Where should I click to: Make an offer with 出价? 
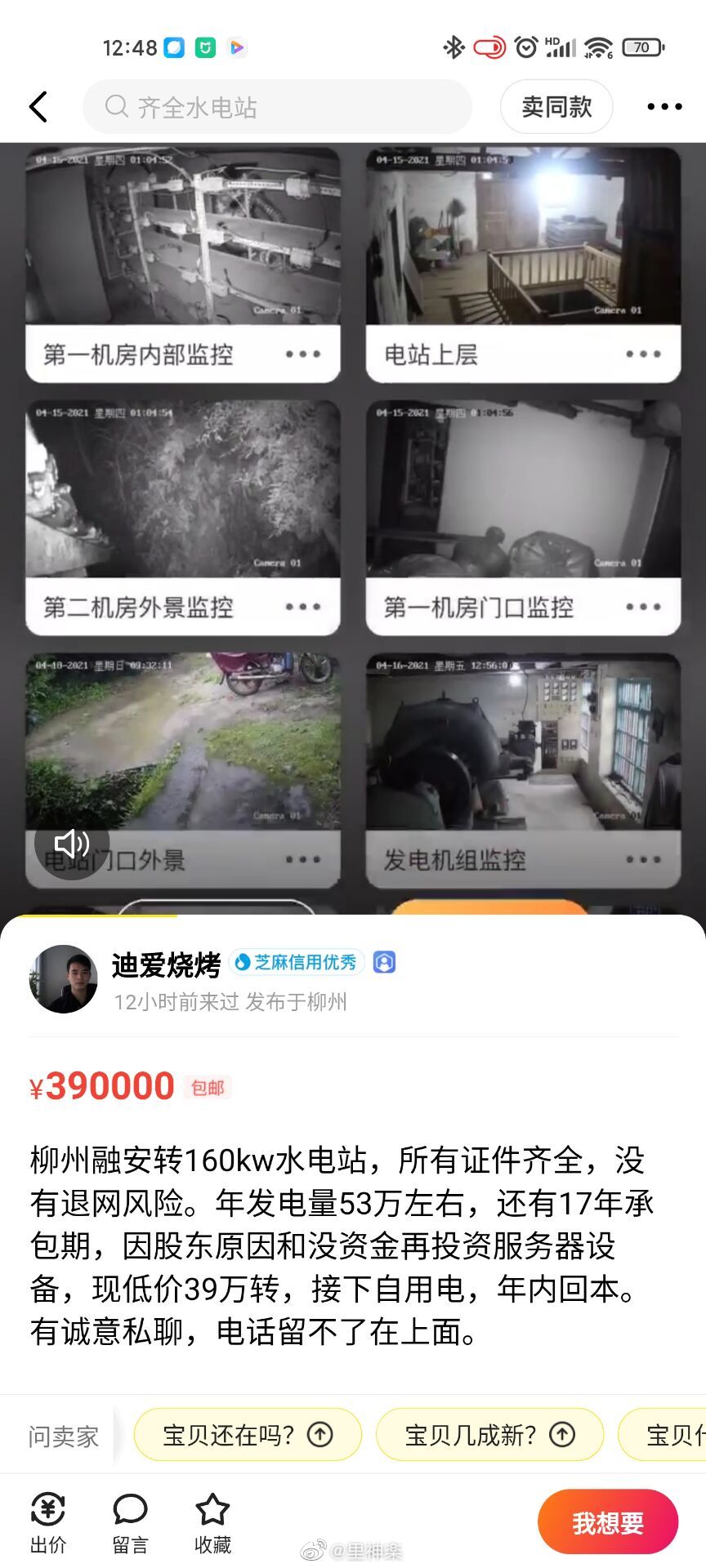[48, 1524]
